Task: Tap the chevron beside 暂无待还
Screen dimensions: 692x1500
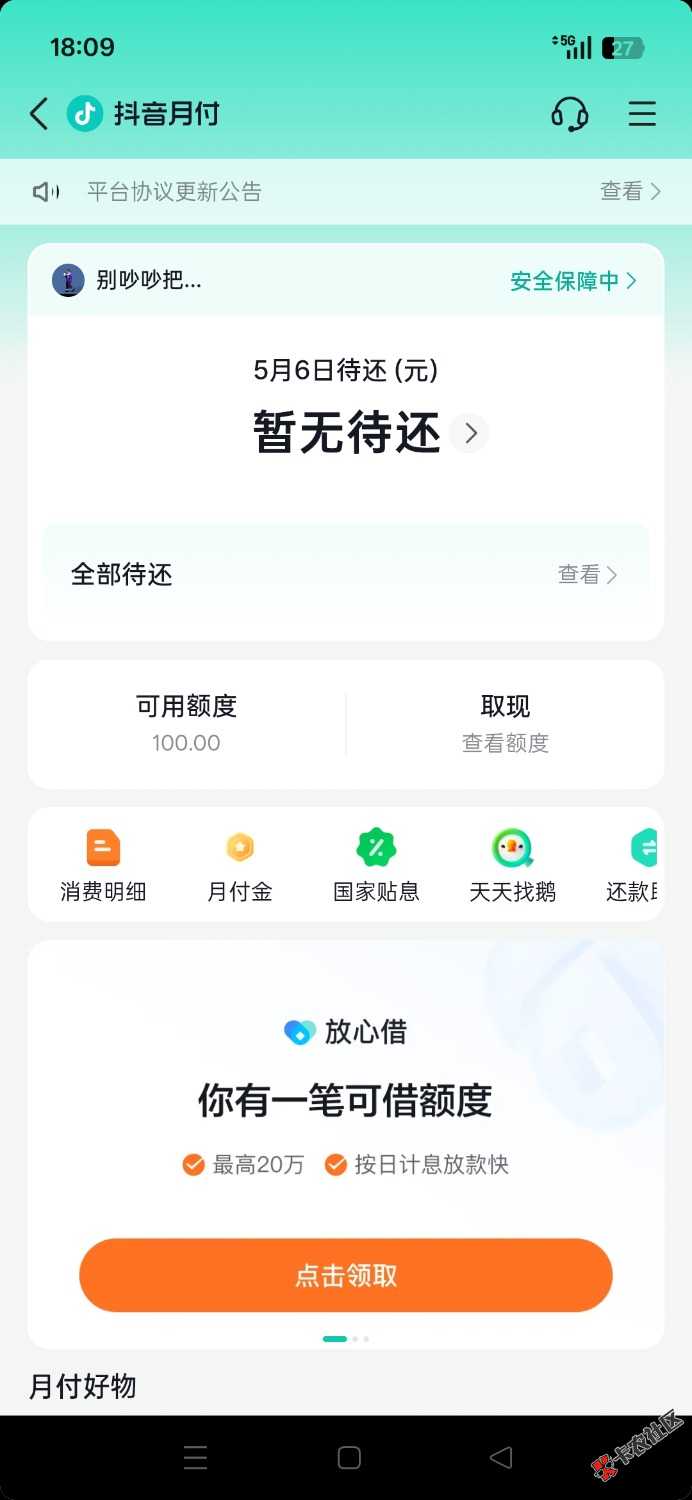Action: (x=470, y=434)
